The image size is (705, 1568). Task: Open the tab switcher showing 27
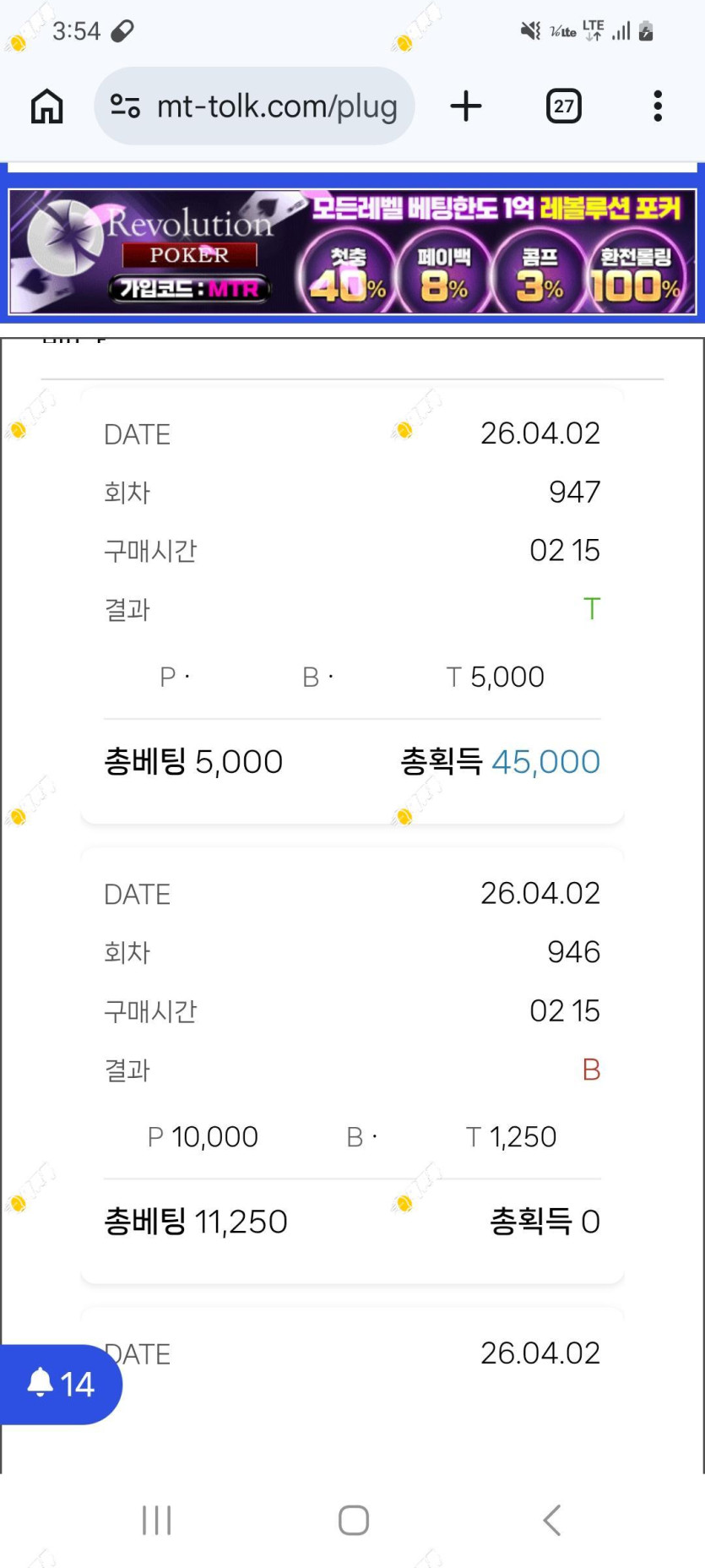pos(564,106)
